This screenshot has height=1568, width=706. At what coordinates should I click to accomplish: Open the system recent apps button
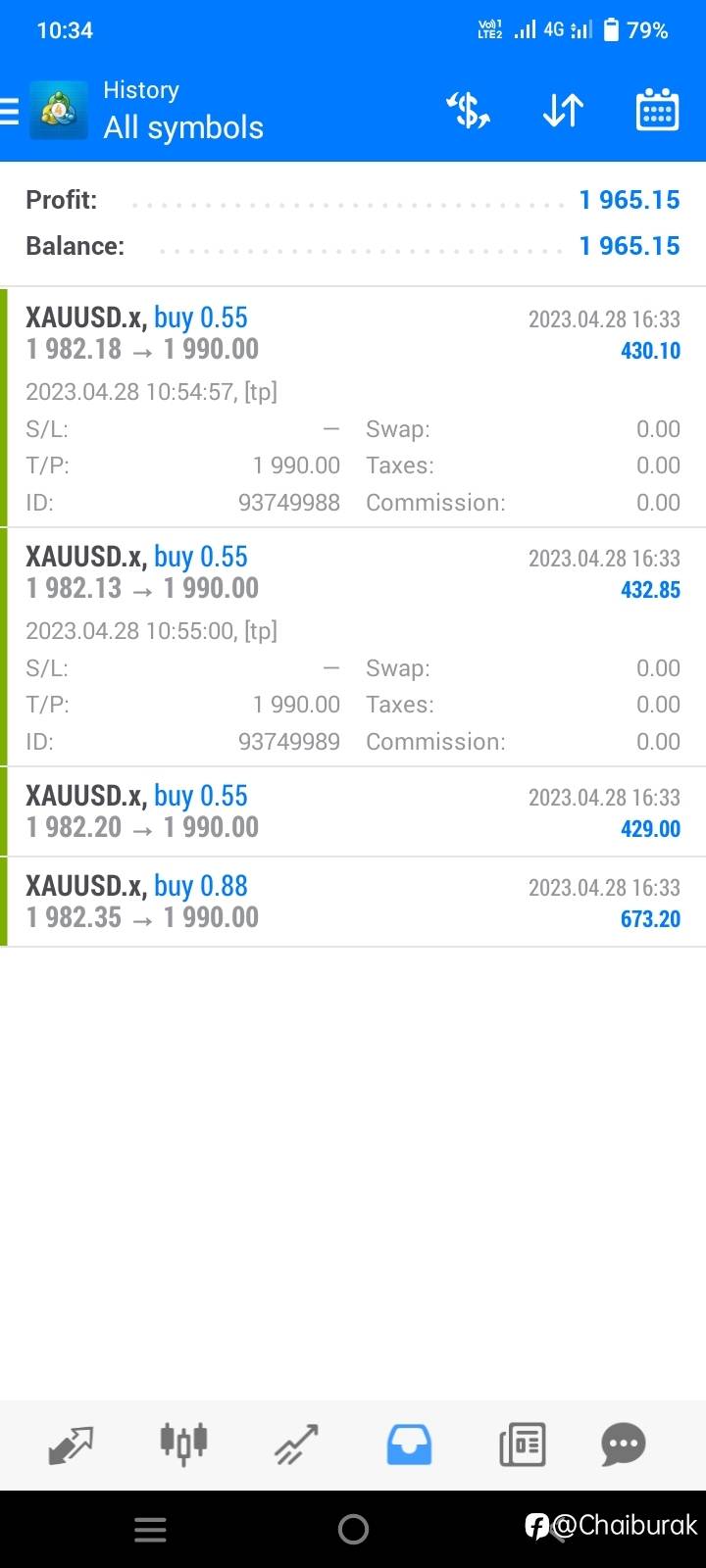(x=150, y=1529)
